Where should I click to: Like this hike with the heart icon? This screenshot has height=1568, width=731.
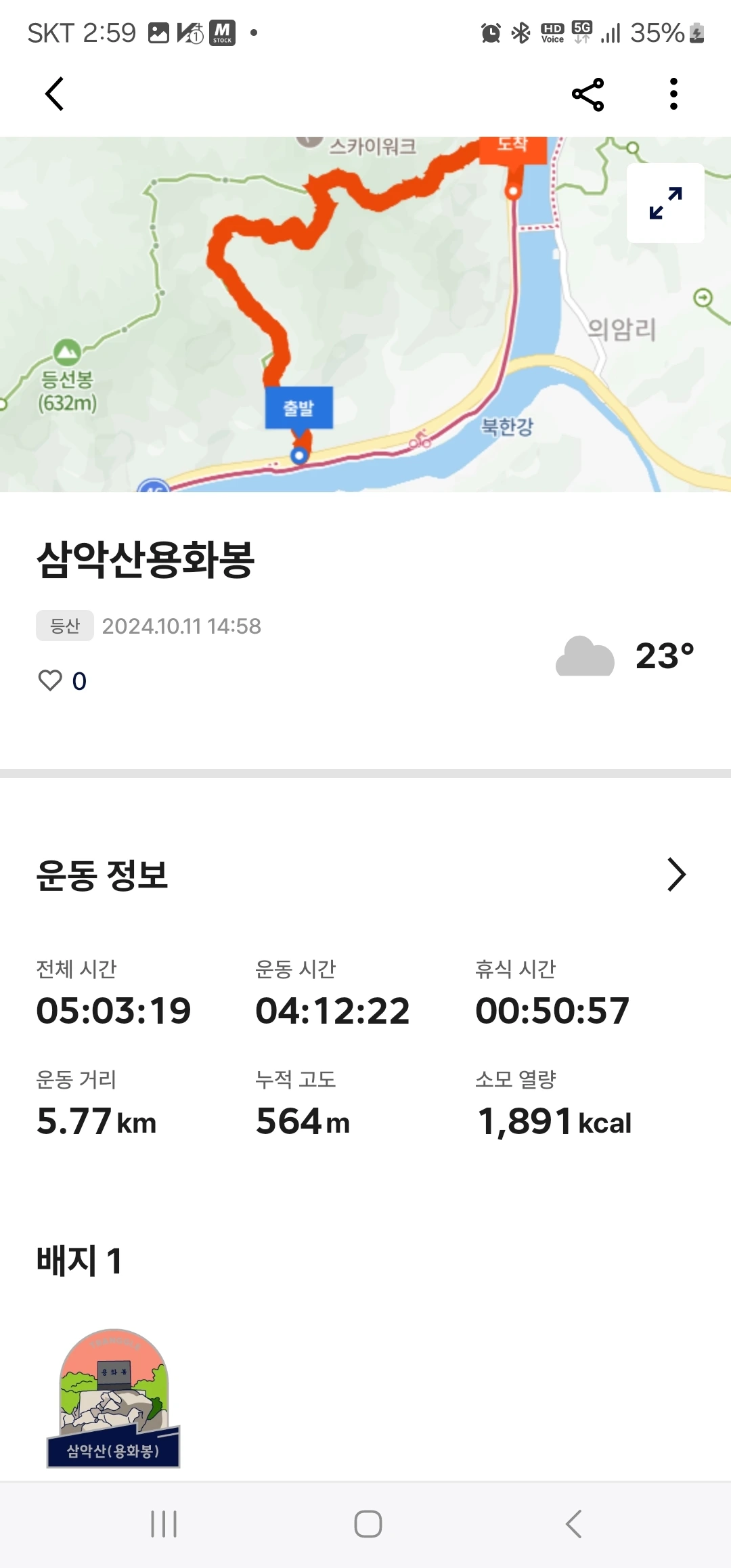point(50,680)
